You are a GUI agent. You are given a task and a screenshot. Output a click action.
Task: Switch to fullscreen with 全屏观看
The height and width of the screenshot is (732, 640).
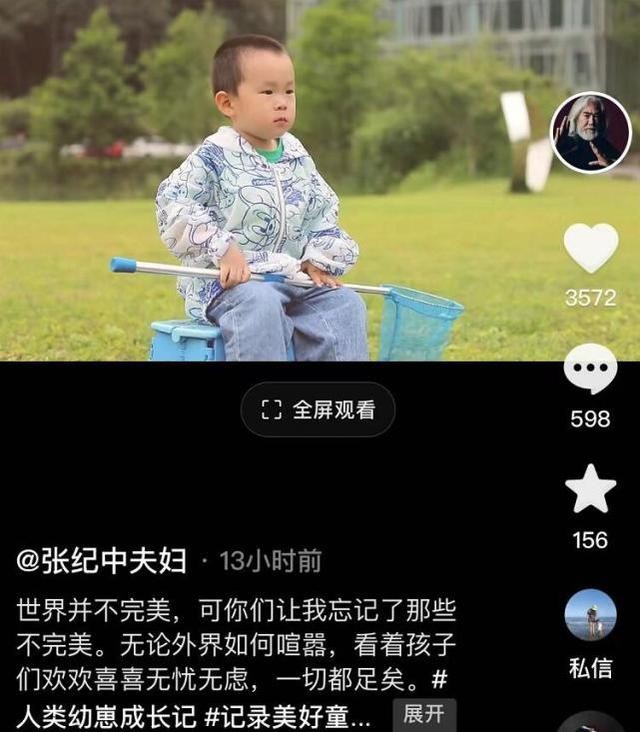(x=318, y=409)
